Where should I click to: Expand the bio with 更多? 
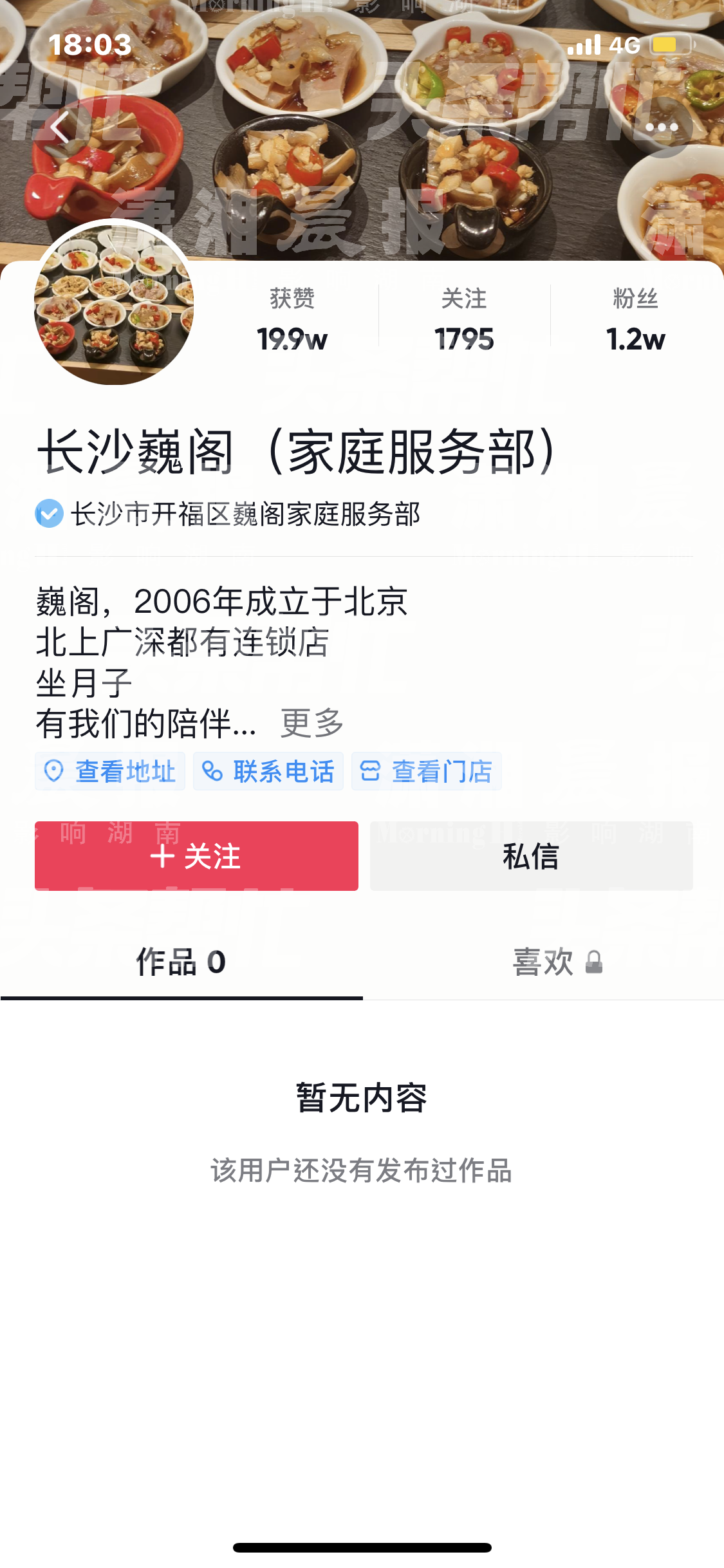312,723
